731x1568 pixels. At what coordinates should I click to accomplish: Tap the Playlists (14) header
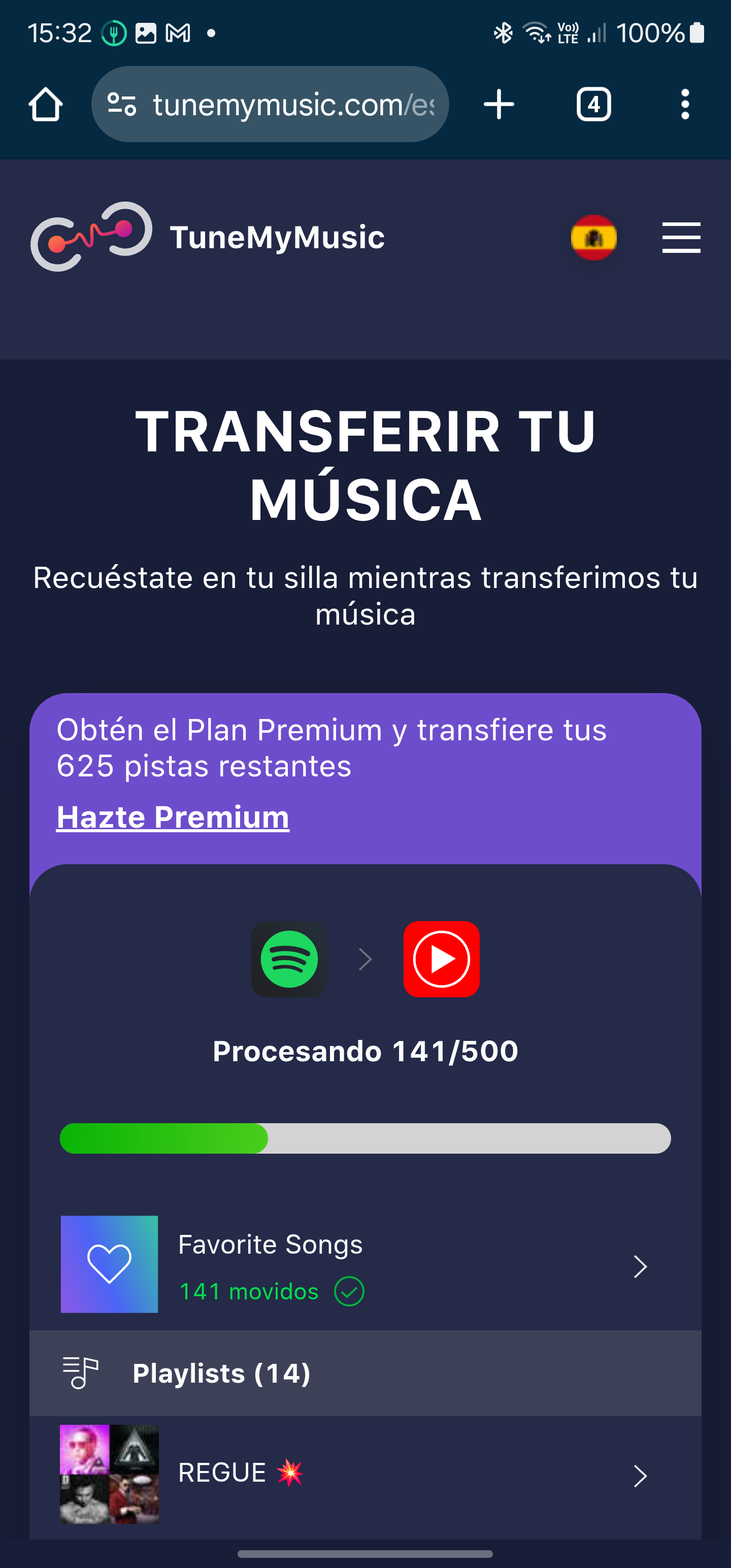365,1373
